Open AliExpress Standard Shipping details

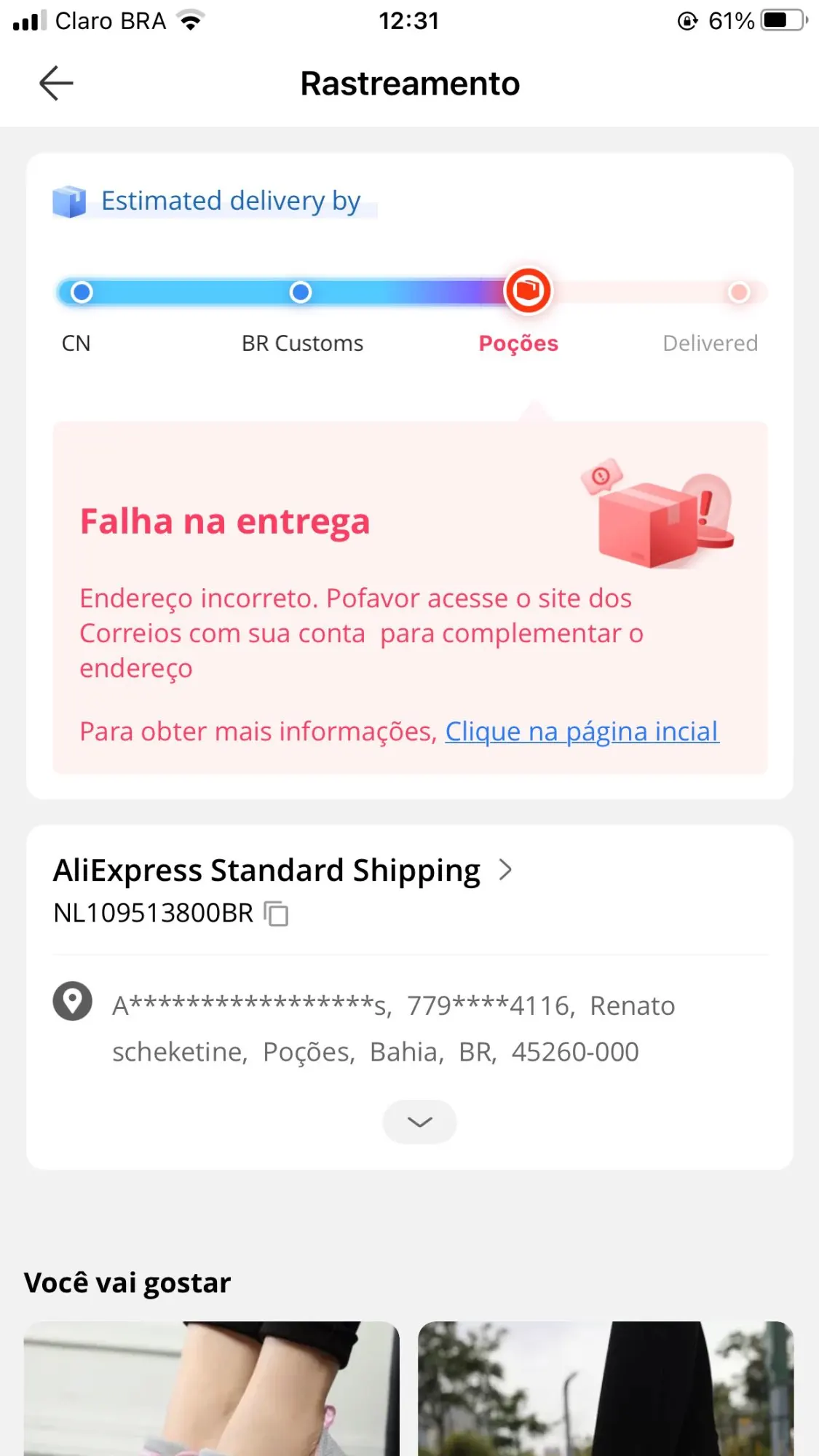(x=282, y=870)
